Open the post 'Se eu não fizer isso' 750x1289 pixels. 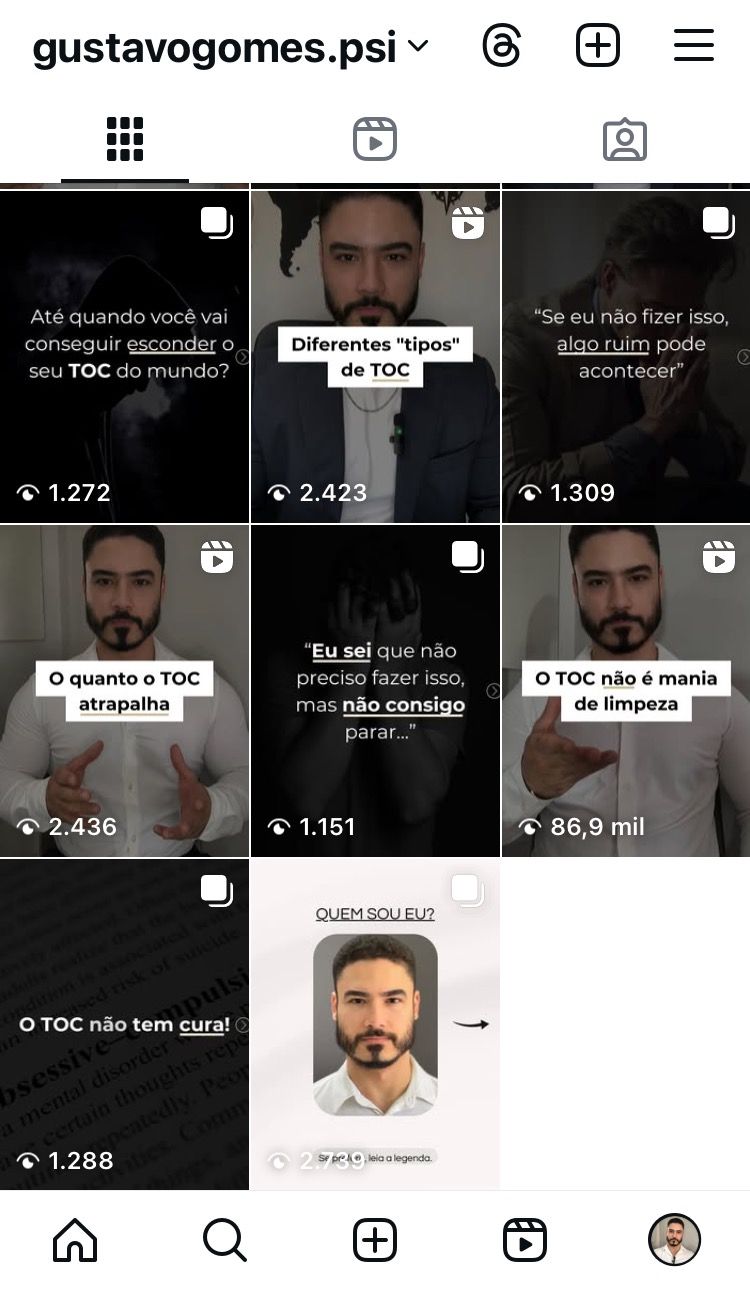tap(626, 356)
